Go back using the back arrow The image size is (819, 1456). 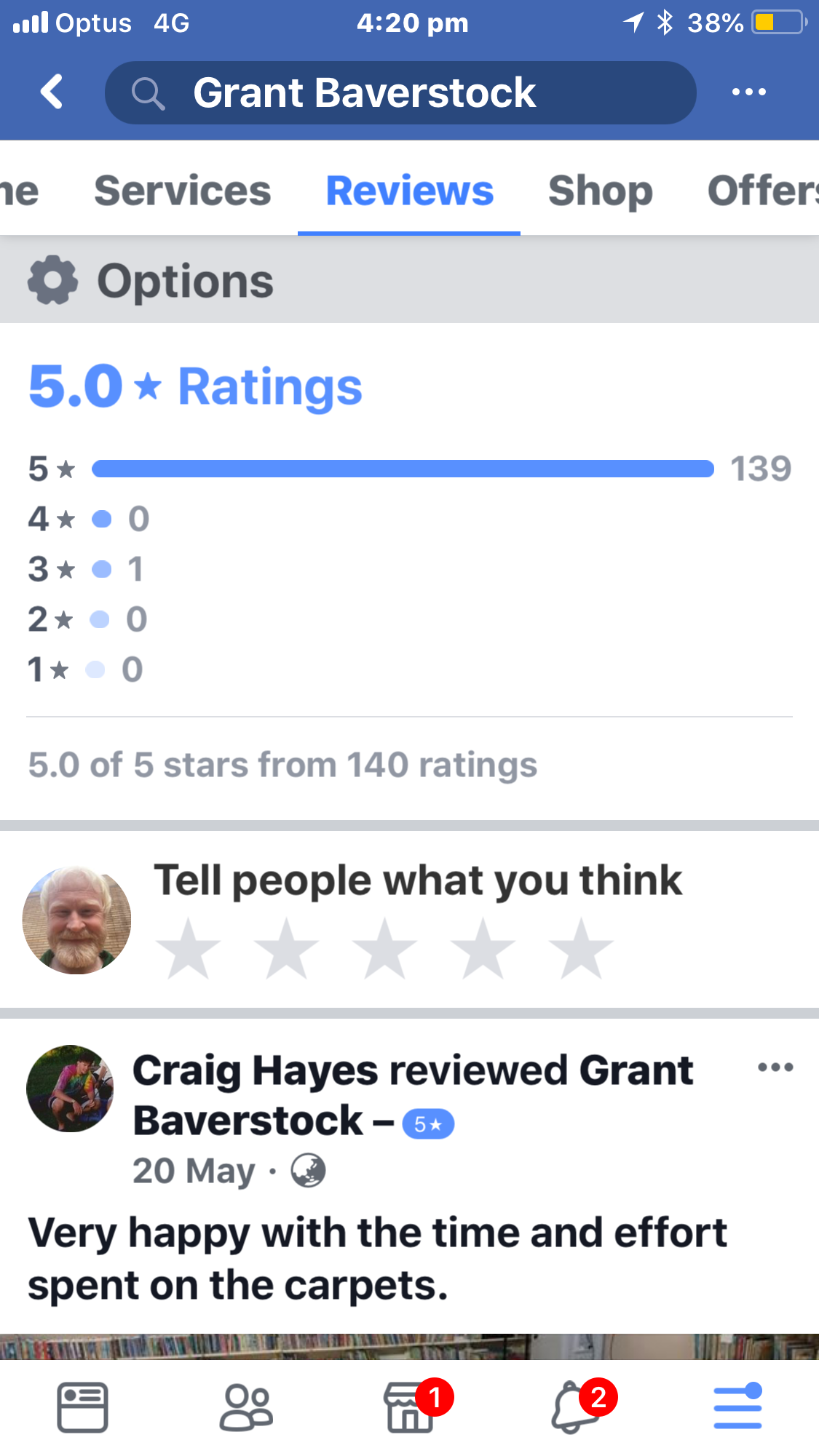pos(51,92)
